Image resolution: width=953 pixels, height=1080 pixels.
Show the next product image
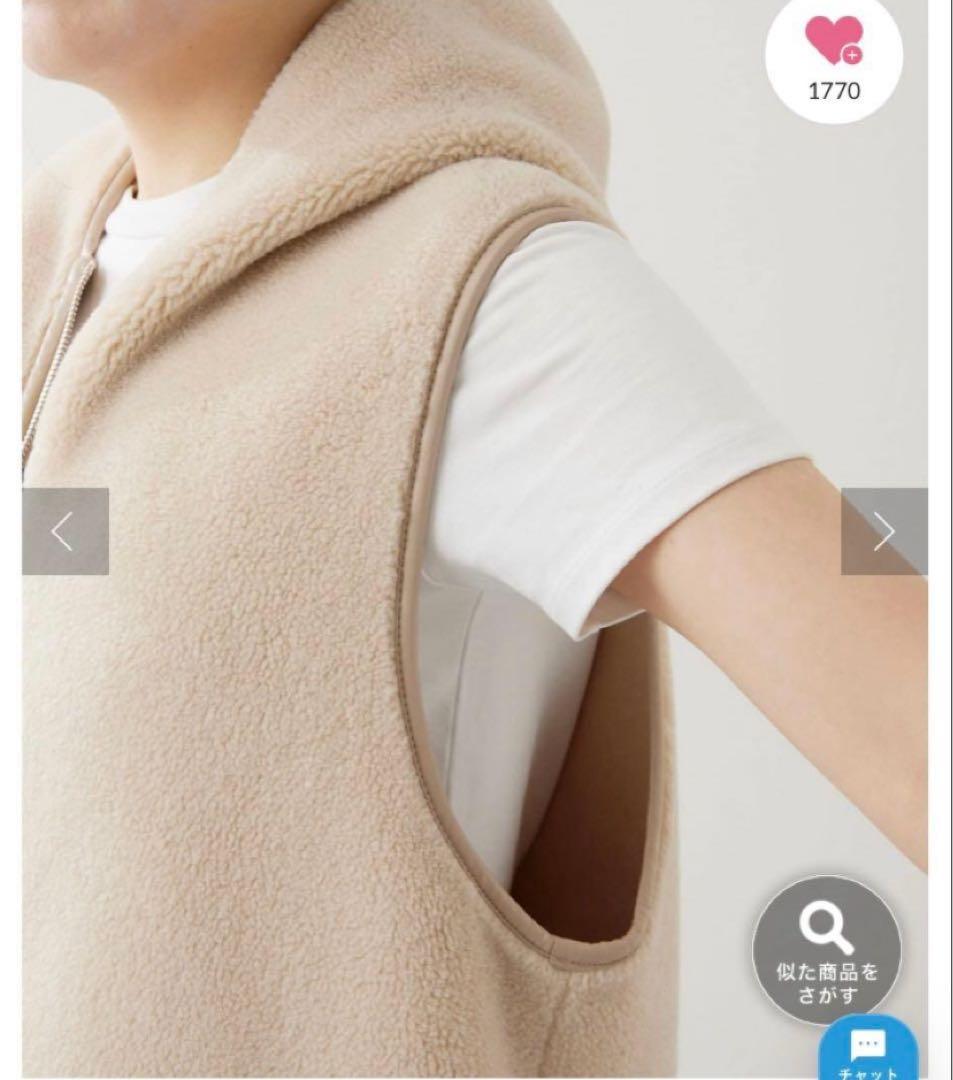883,531
